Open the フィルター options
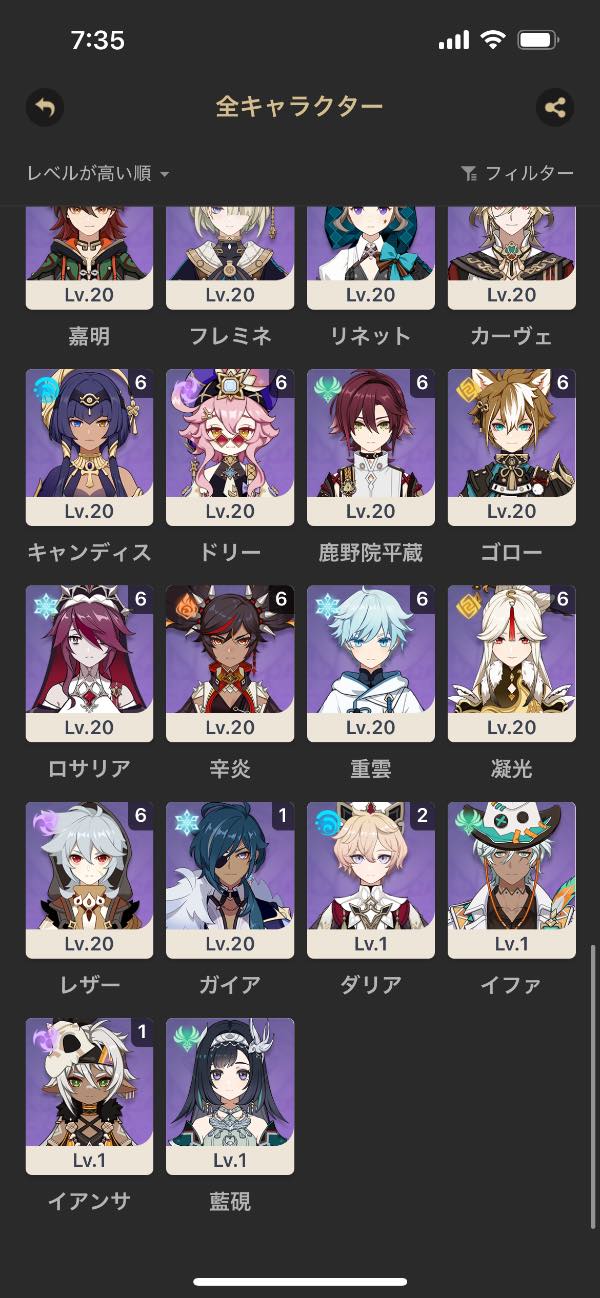This screenshot has height=1298, width=600. [x=518, y=174]
